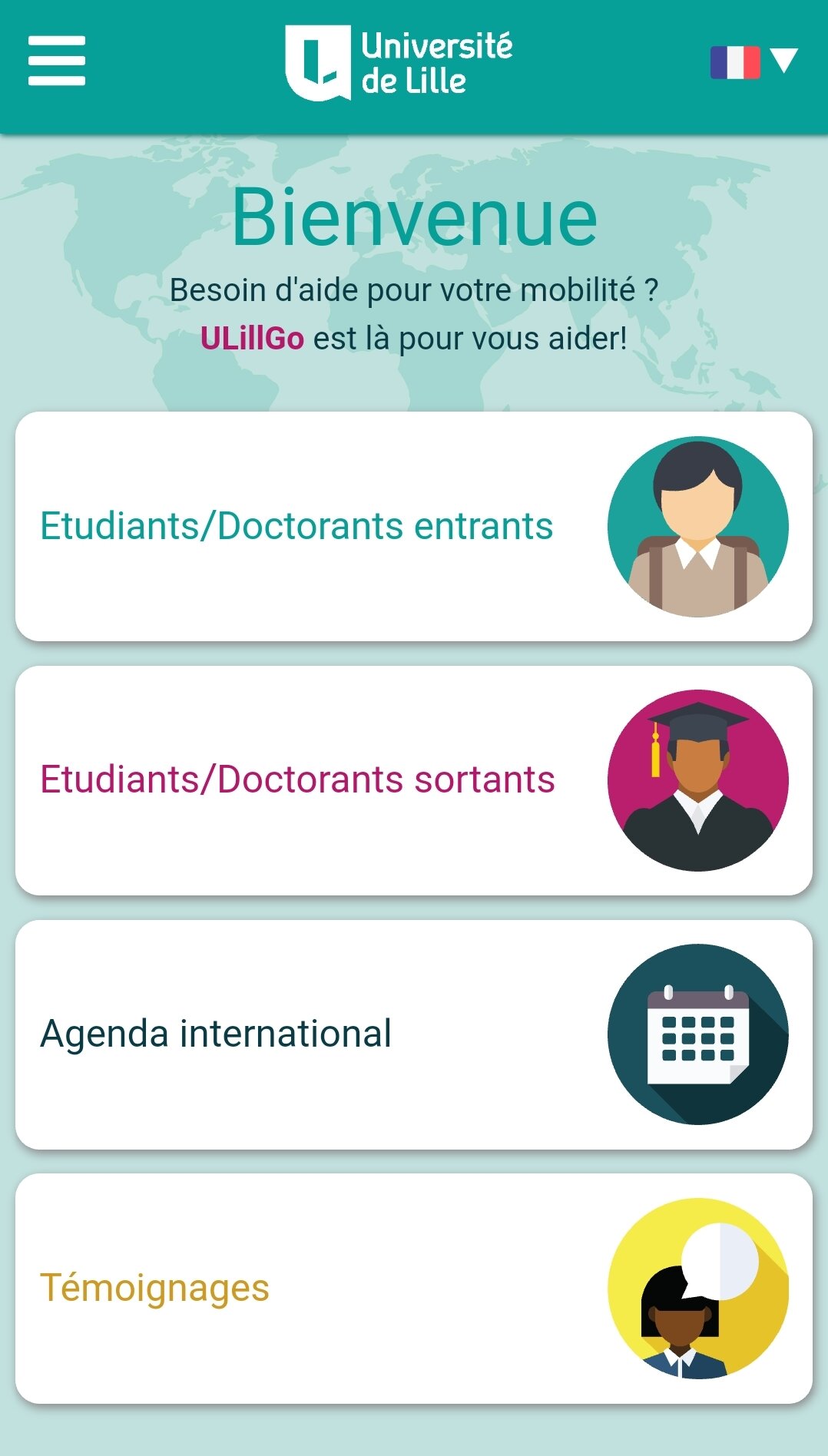Open the language flag dropdown
The image size is (828, 1456).
point(753,61)
